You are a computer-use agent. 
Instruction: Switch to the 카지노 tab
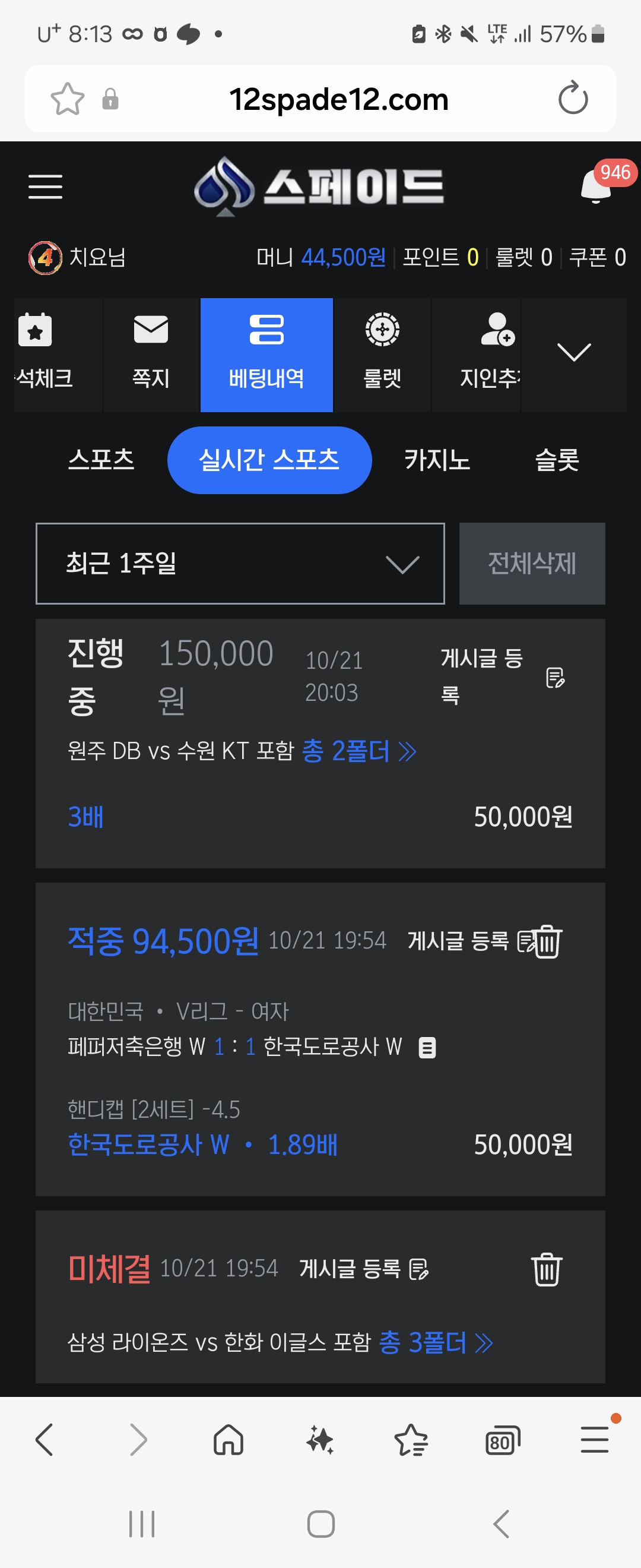click(x=437, y=460)
